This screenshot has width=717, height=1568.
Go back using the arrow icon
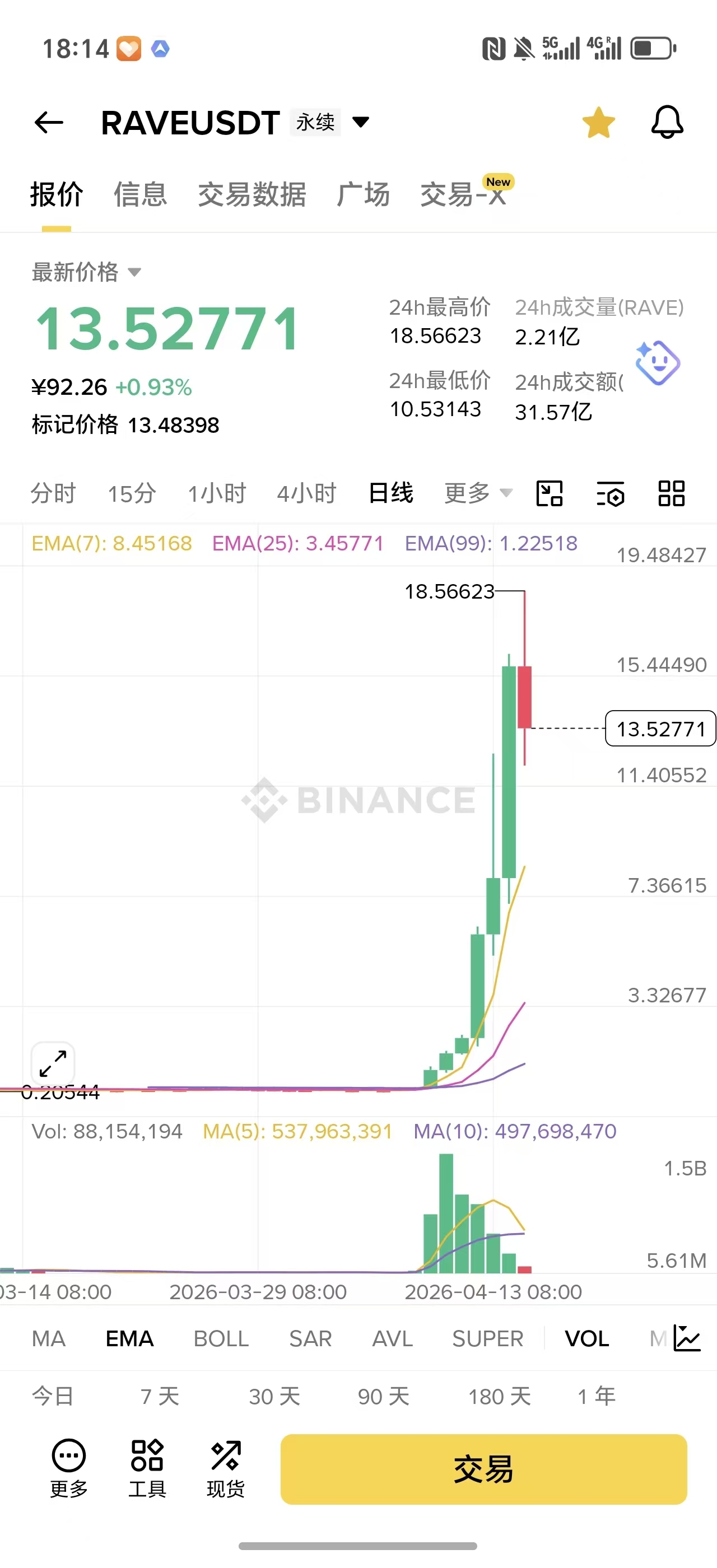tap(49, 122)
